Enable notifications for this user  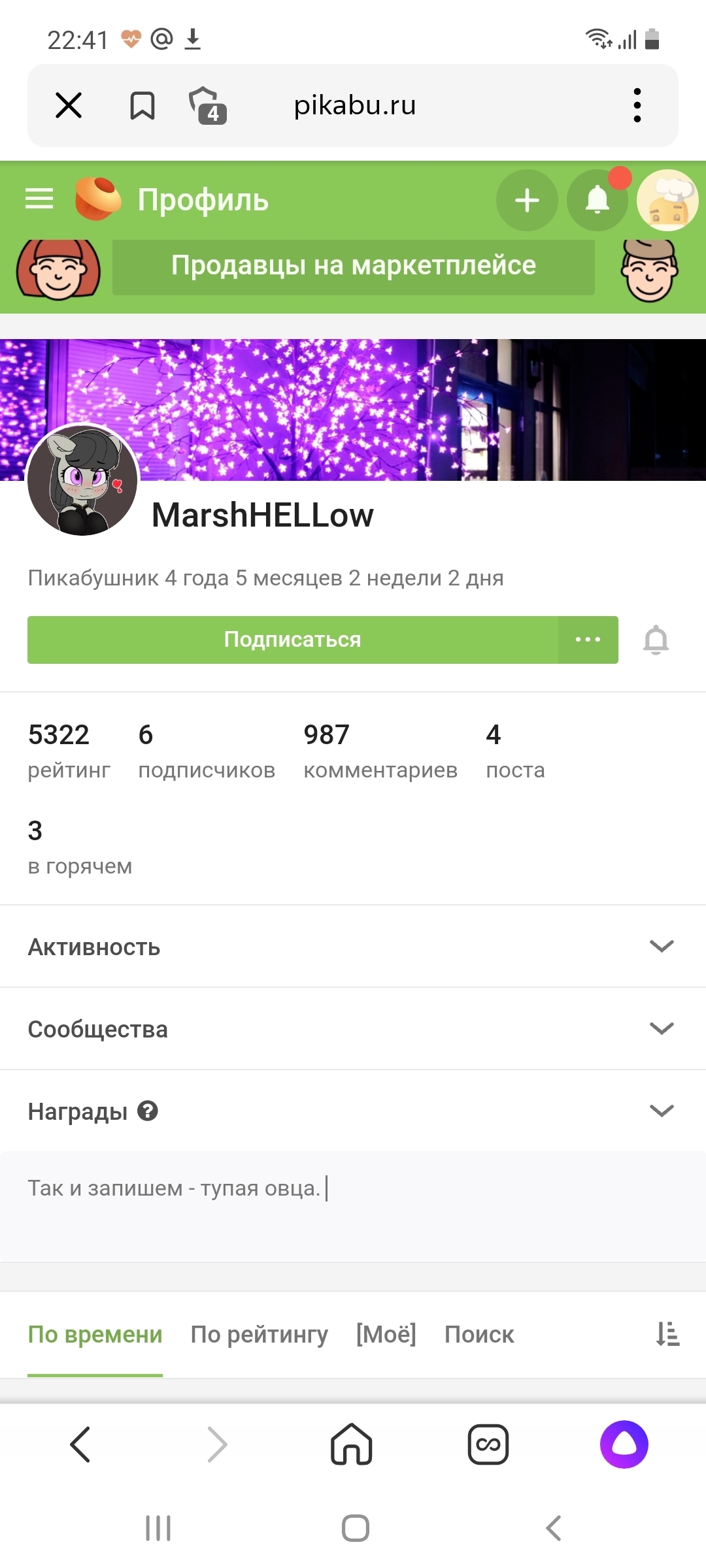pyautogui.click(x=656, y=640)
